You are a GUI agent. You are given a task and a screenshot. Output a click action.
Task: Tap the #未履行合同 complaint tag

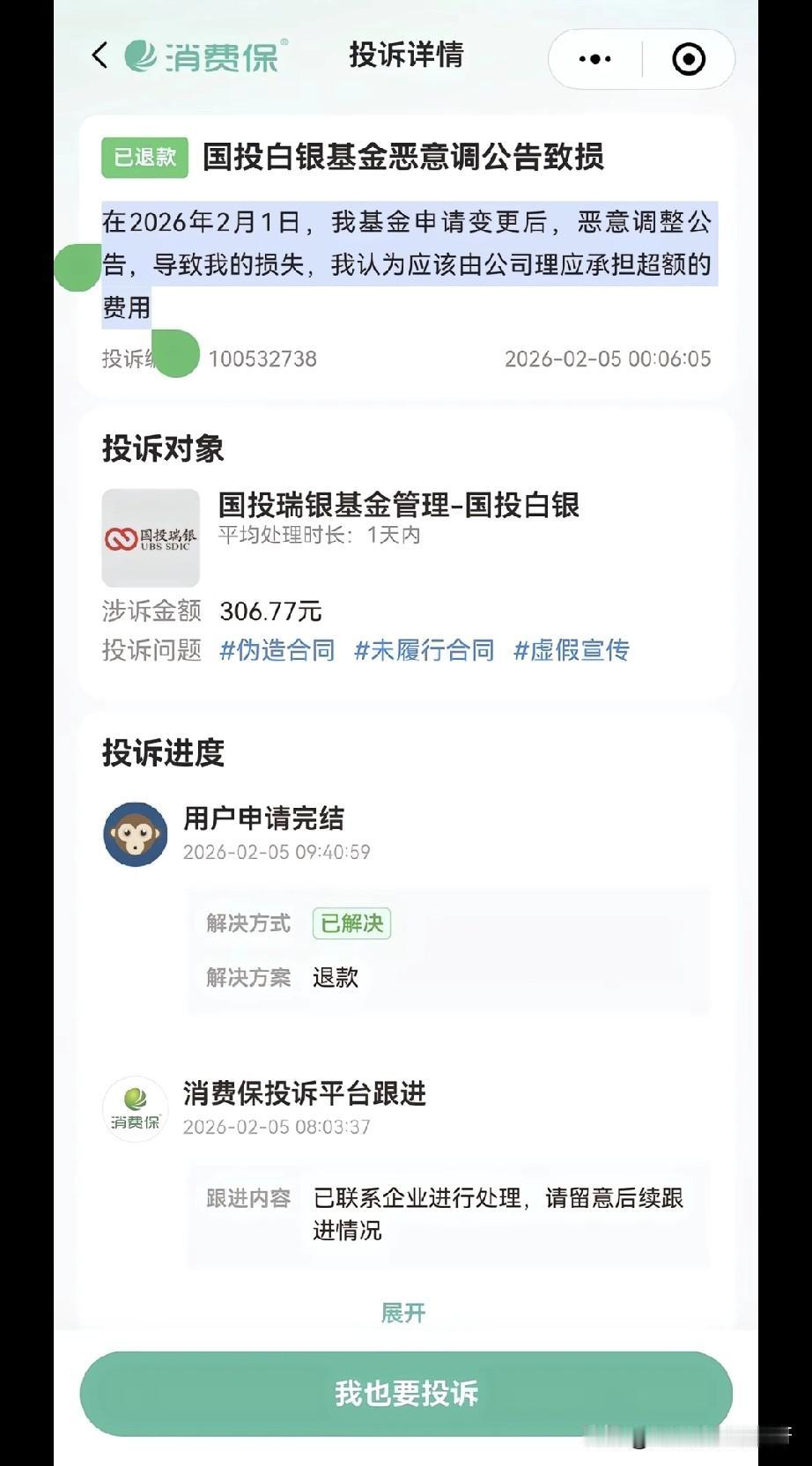(424, 649)
